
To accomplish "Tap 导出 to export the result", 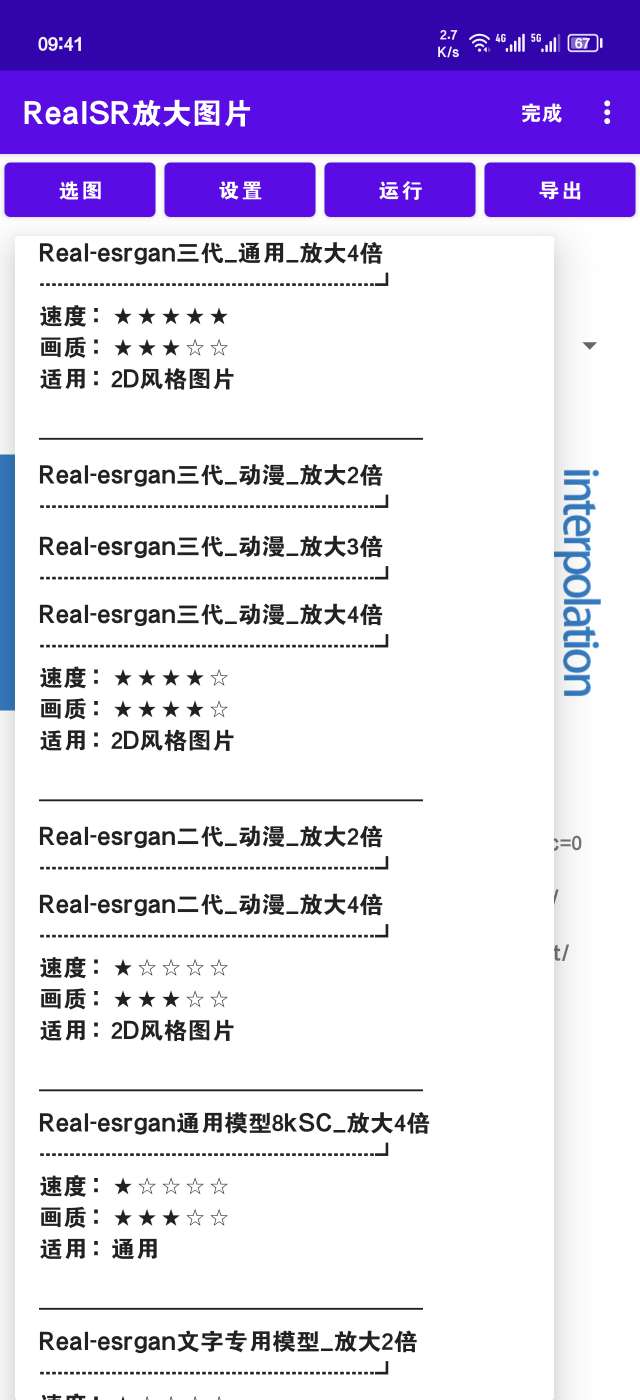I will click(560, 190).
